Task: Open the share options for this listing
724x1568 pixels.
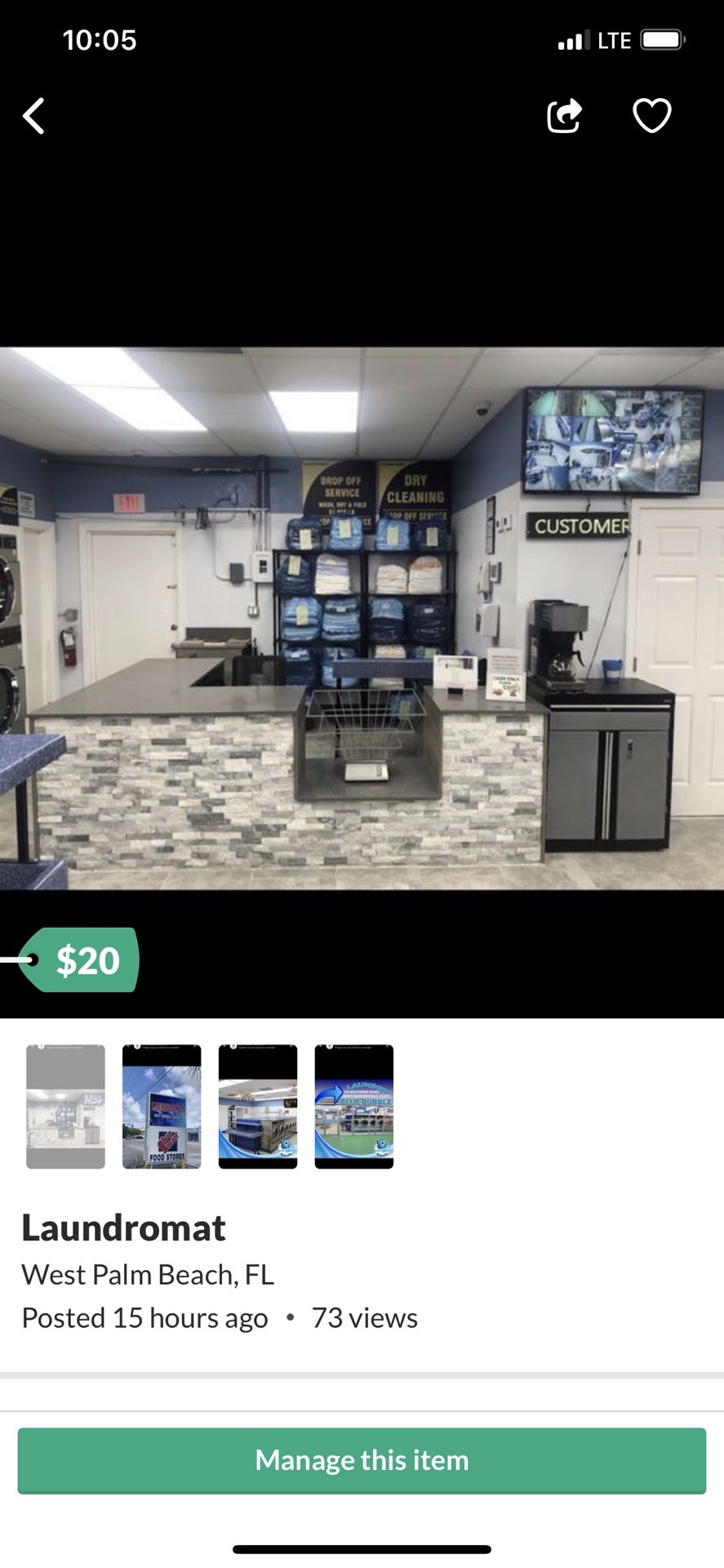Action: 564,116
